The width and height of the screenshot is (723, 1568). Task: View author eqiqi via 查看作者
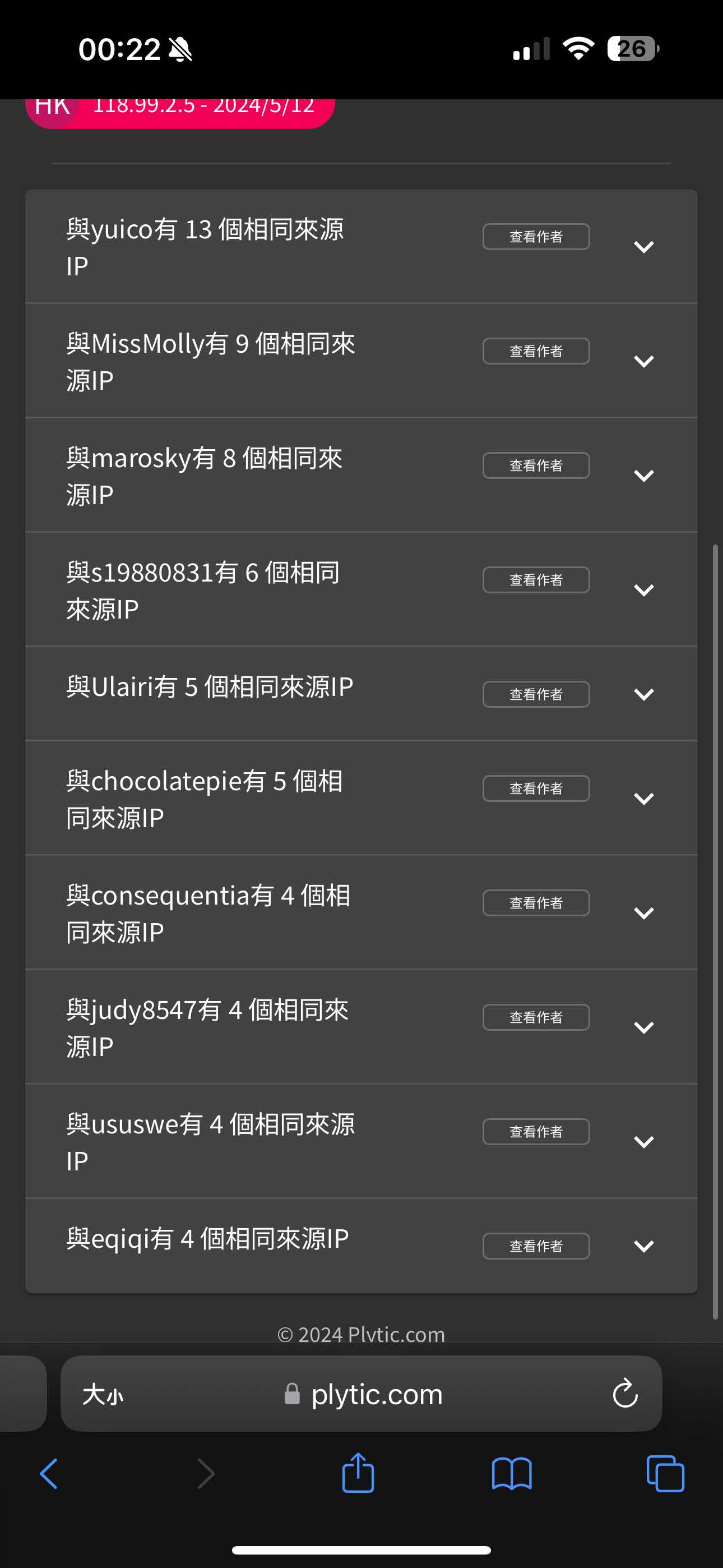tap(536, 1246)
